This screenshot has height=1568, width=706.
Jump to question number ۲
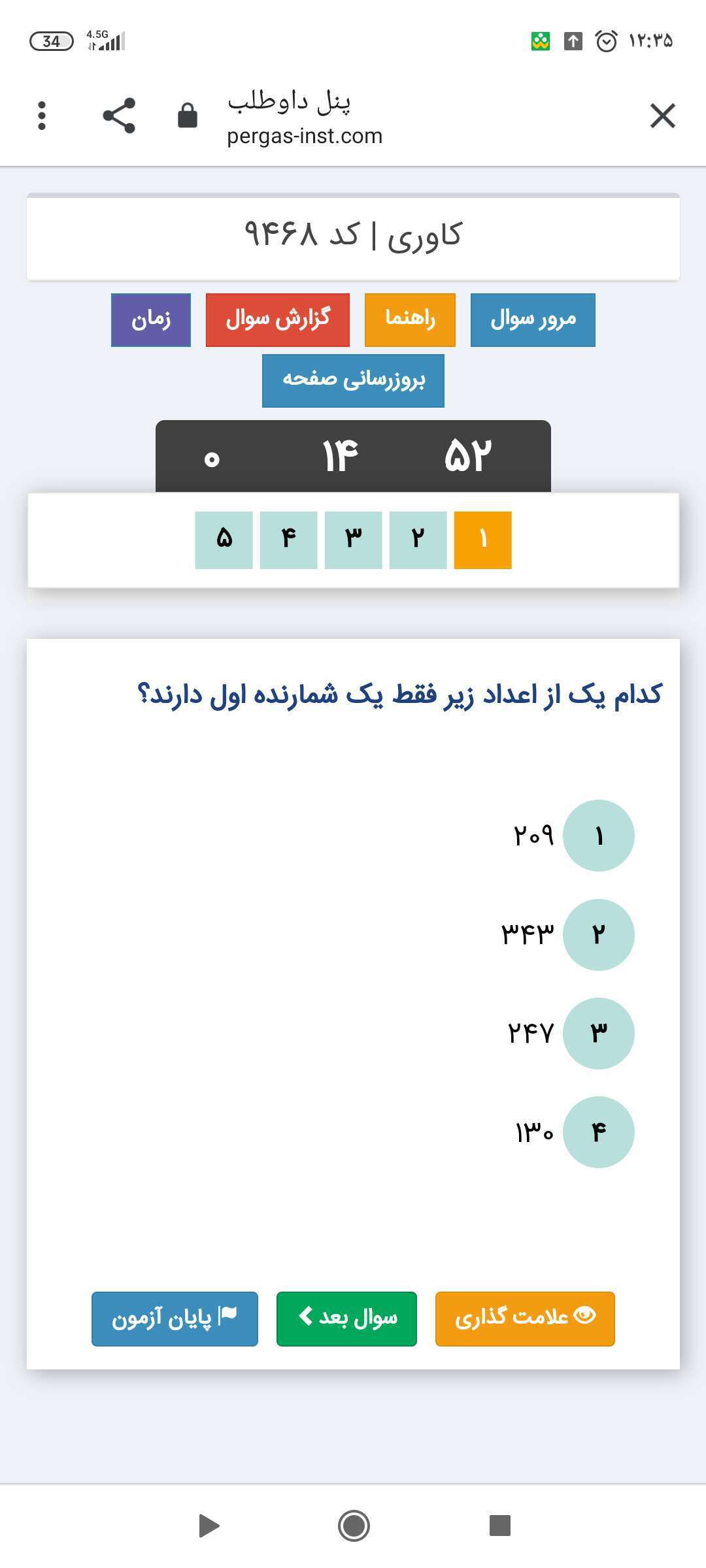418,540
